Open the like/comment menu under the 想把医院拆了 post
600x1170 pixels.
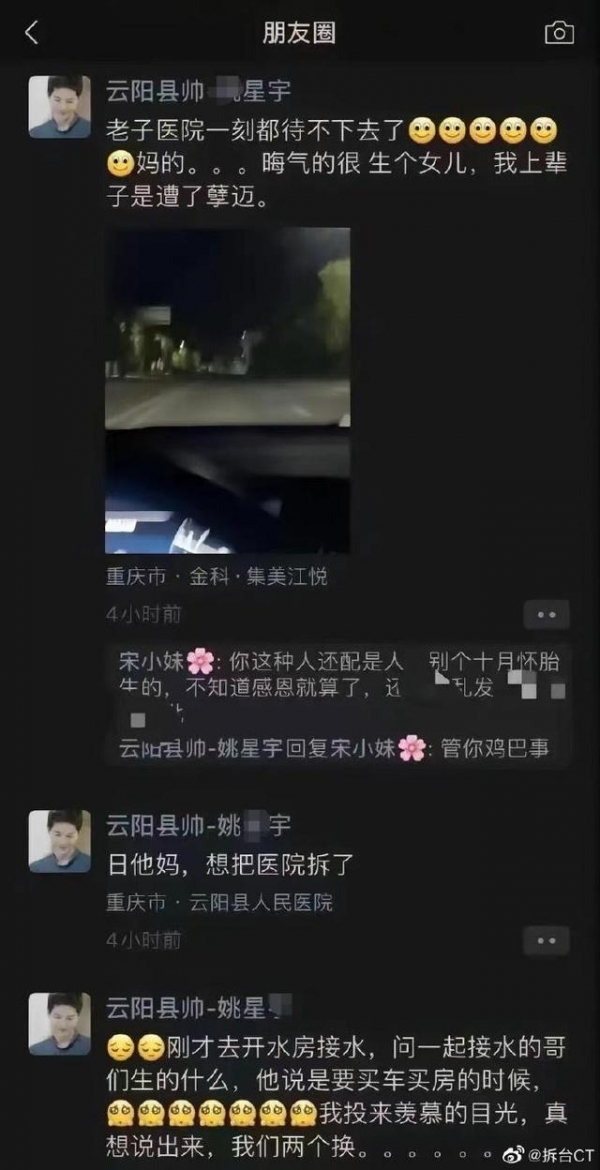click(x=546, y=940)
